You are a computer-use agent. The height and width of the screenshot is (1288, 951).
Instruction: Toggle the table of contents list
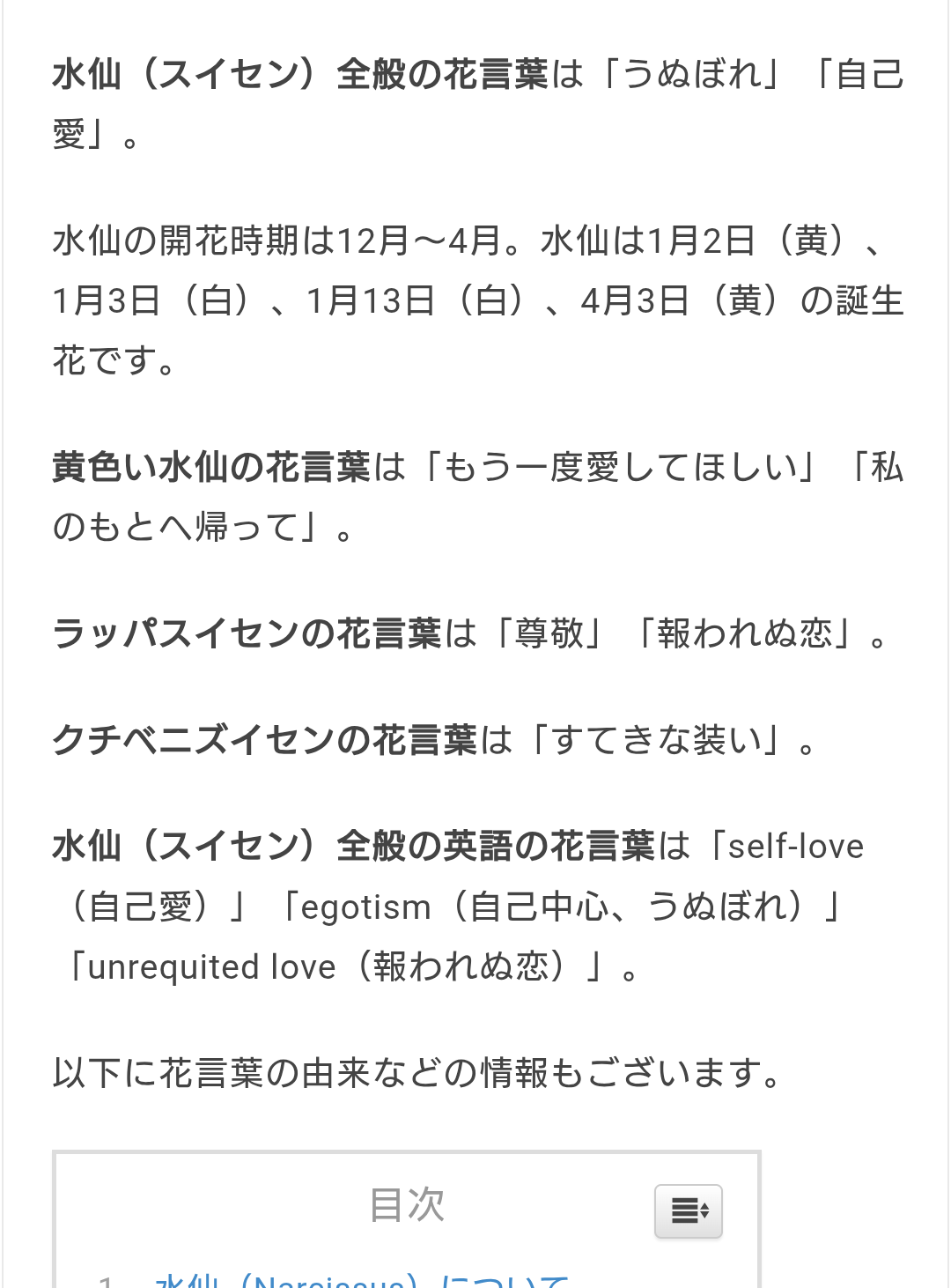[688, 1211]
